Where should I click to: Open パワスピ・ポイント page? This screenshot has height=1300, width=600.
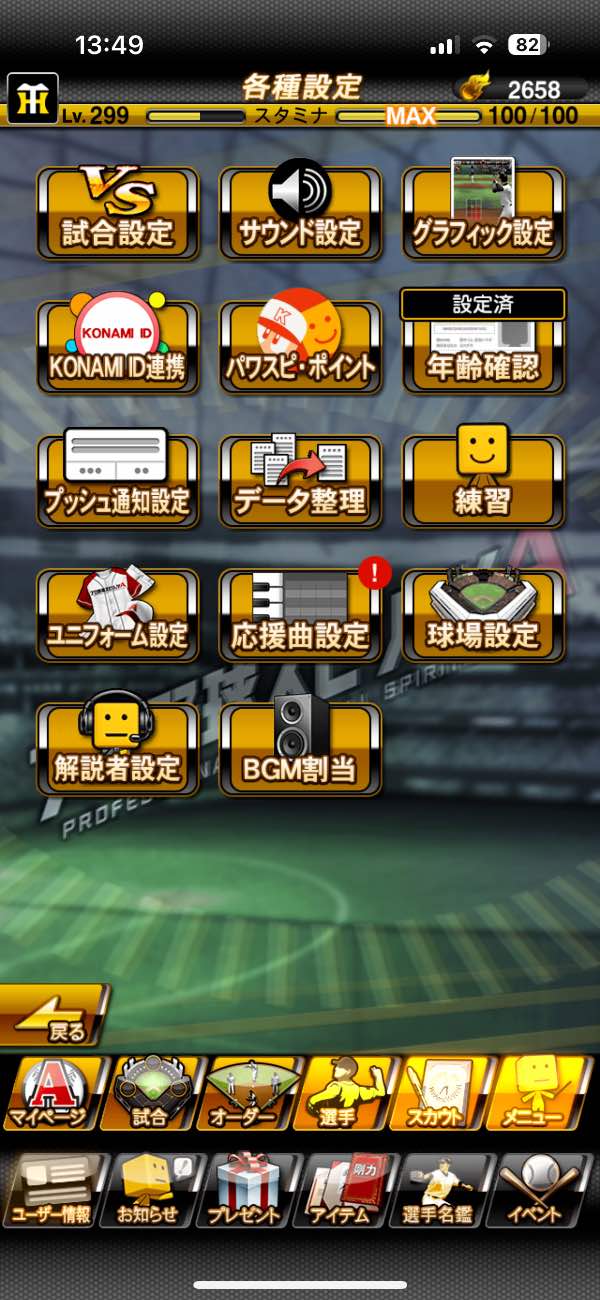[300, 346]
